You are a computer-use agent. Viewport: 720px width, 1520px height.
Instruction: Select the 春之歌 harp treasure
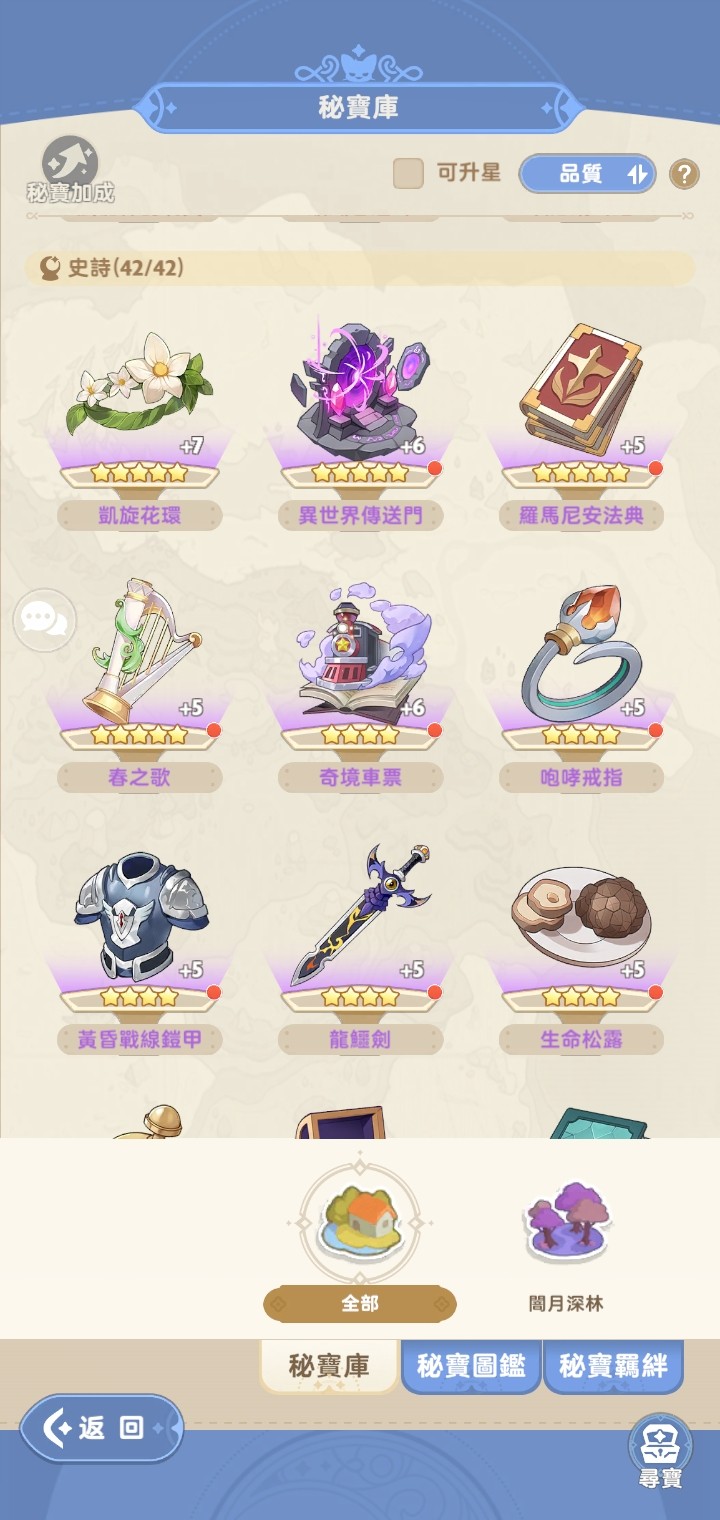pyautogui.click(x=140, y=660)
